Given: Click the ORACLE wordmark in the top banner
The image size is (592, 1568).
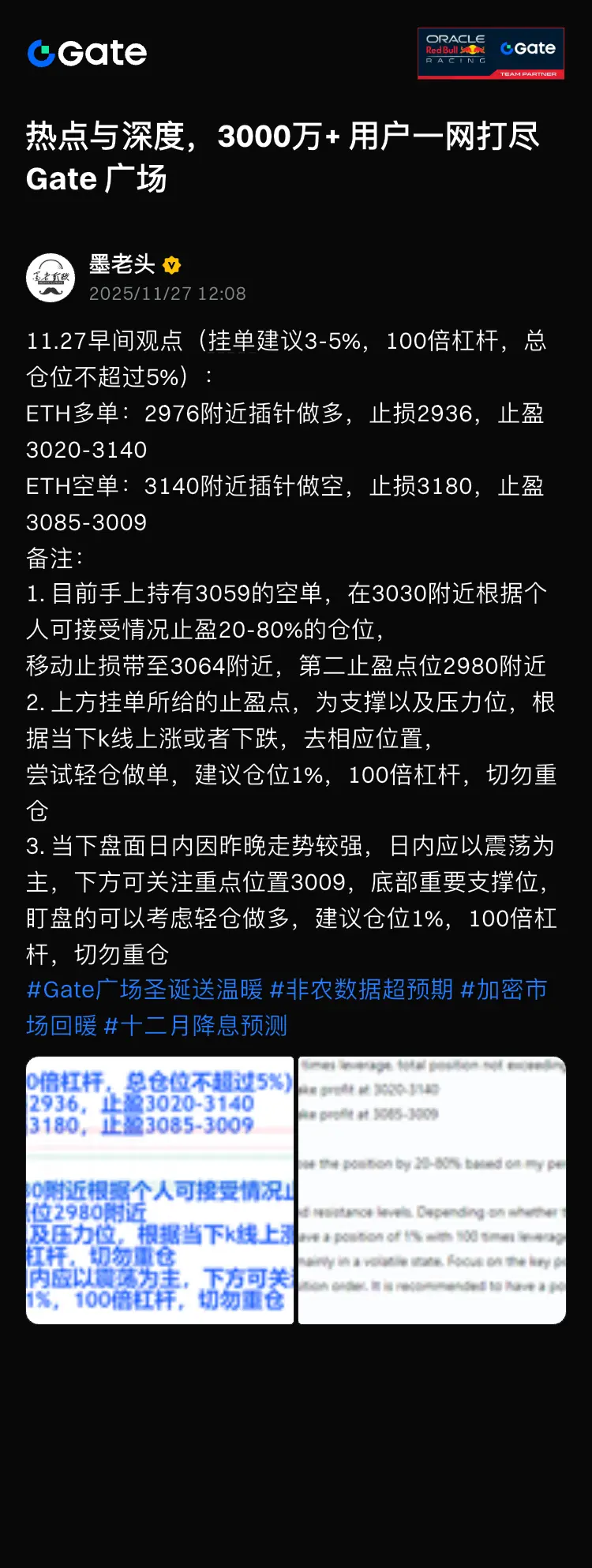Looking at the screenshot, I should (x=456, y=37).
